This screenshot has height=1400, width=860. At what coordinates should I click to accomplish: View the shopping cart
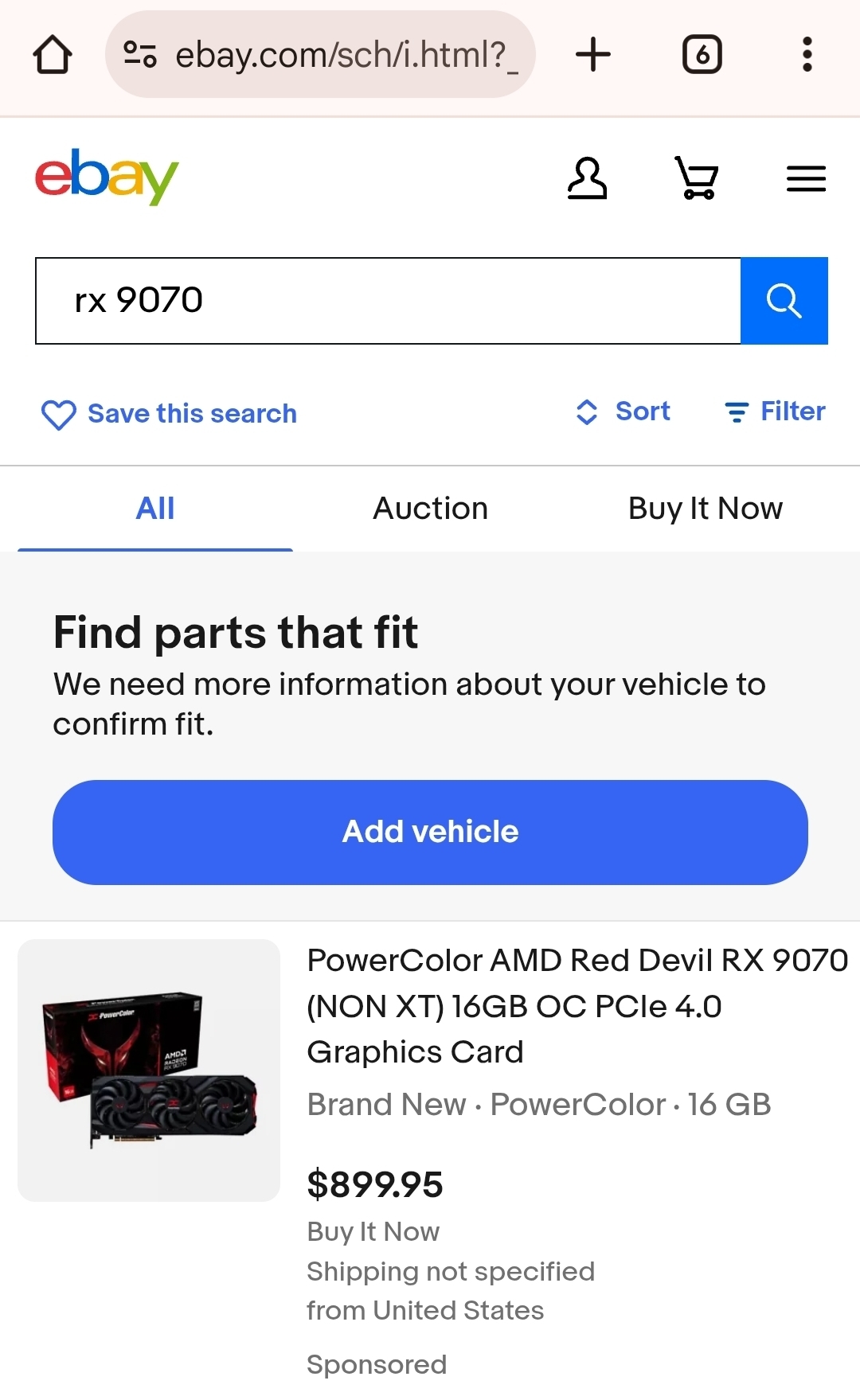point(697,178)
